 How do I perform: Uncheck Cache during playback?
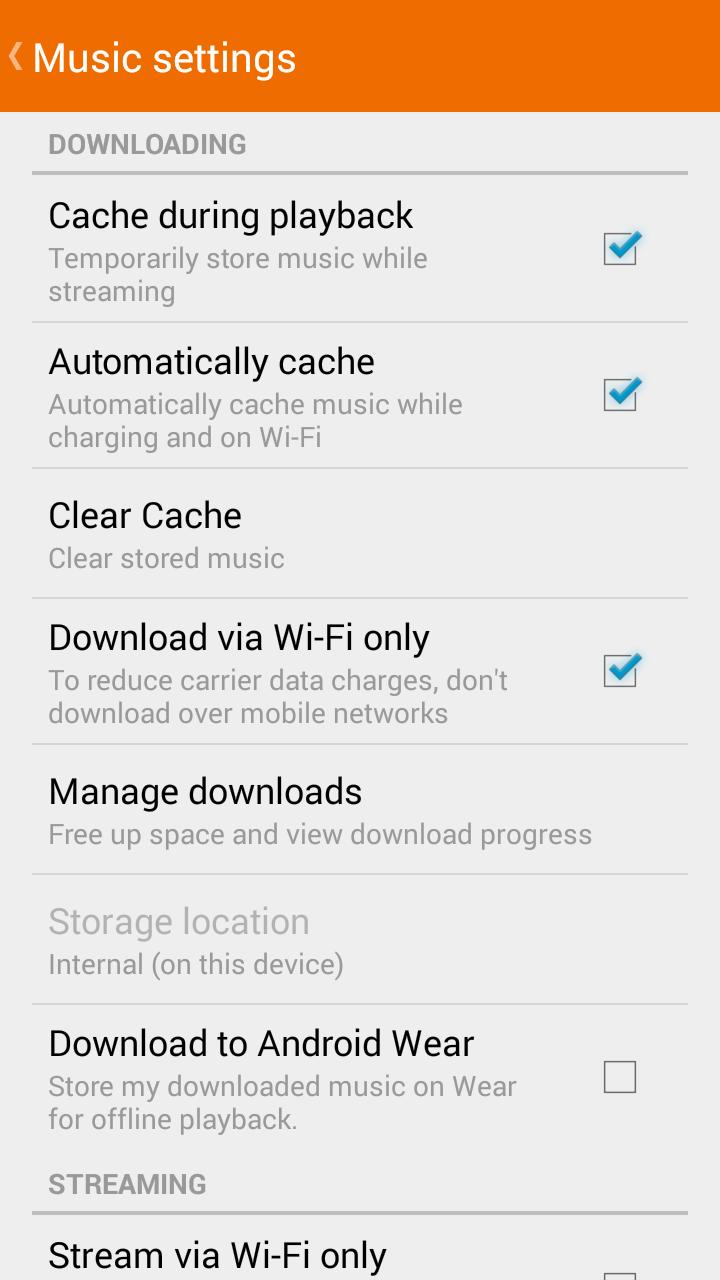pos(620,249)
